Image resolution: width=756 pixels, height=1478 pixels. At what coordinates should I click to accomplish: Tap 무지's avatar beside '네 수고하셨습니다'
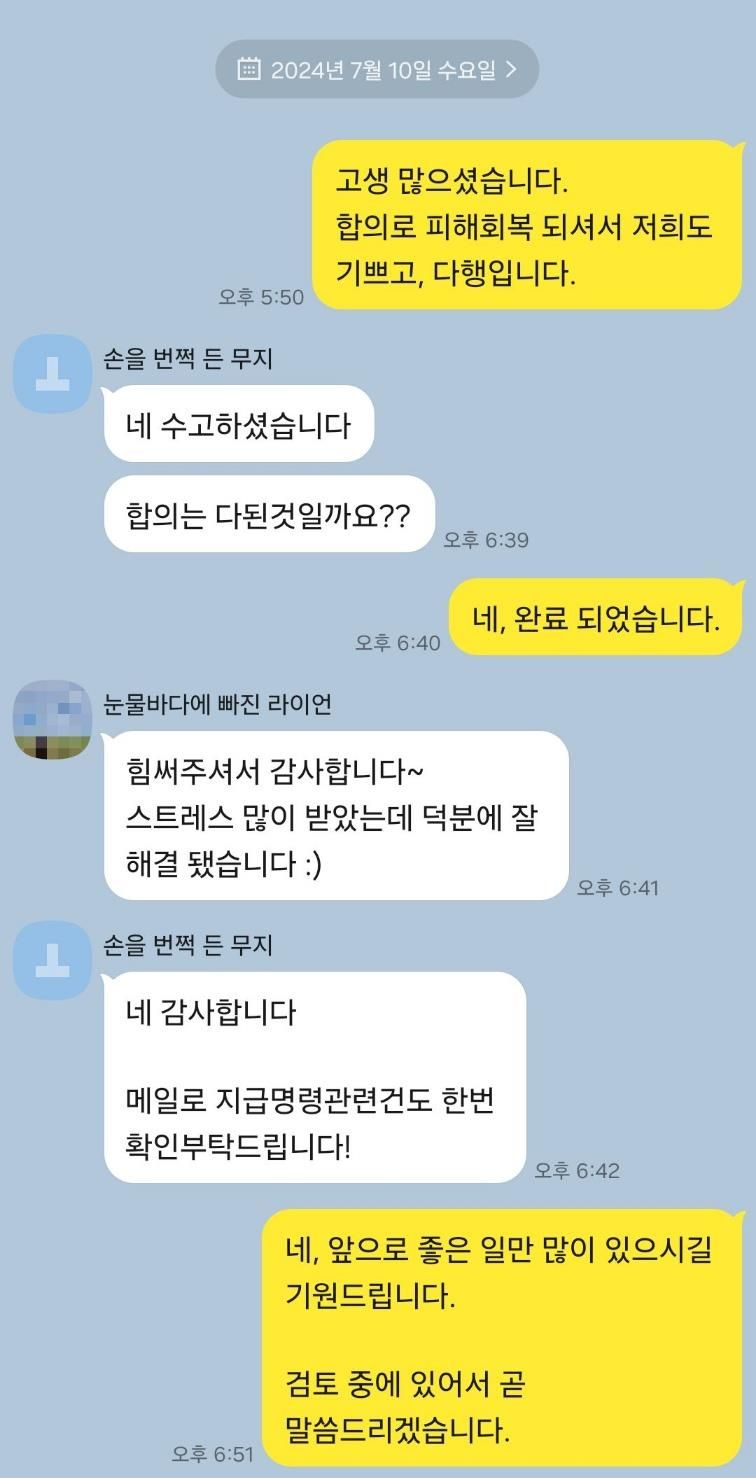pyautogui.click(x=52, y=373)
